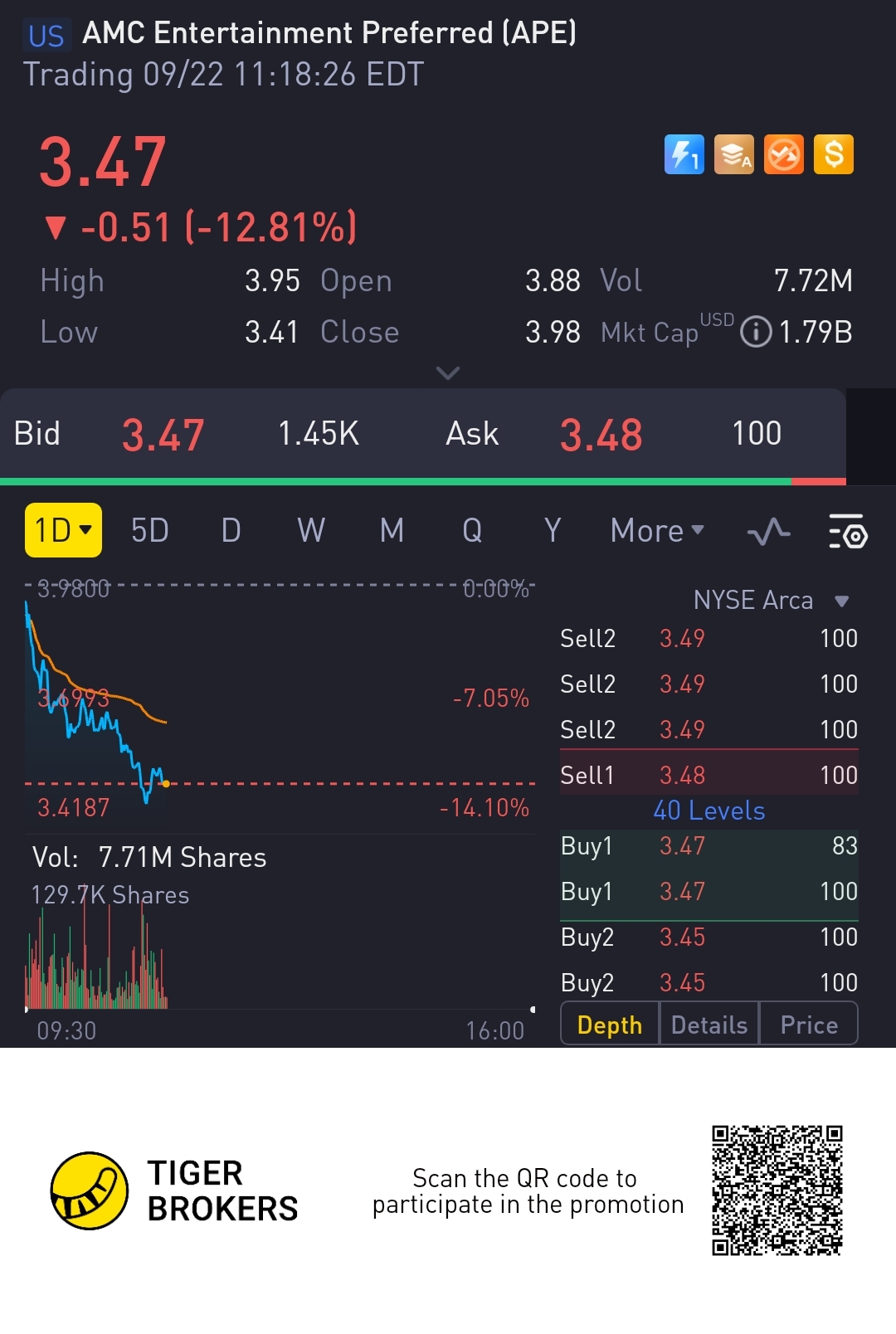Image resolution: width=896 pixels, height=1334 pixels.
Task: Open the 1D timeframe dropdown
Action: pyautogui.click(x=63, y=530)
